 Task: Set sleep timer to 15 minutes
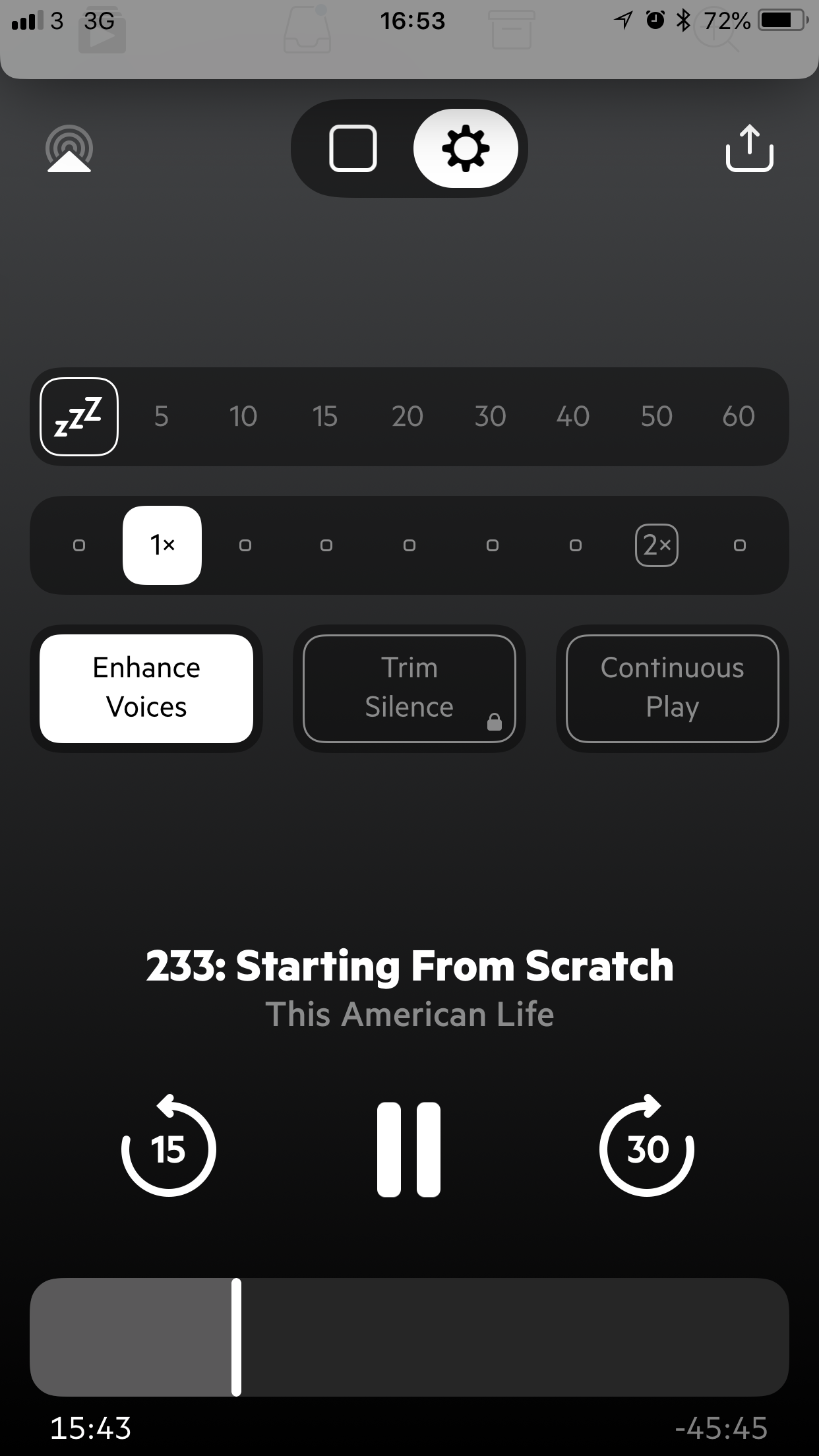[325, 417]
